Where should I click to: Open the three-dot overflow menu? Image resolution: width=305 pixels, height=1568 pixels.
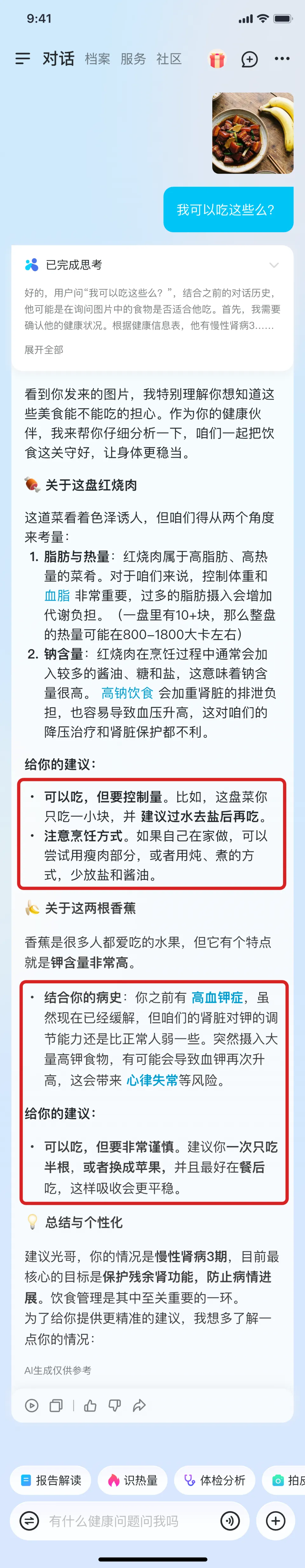tap(282, 59)
